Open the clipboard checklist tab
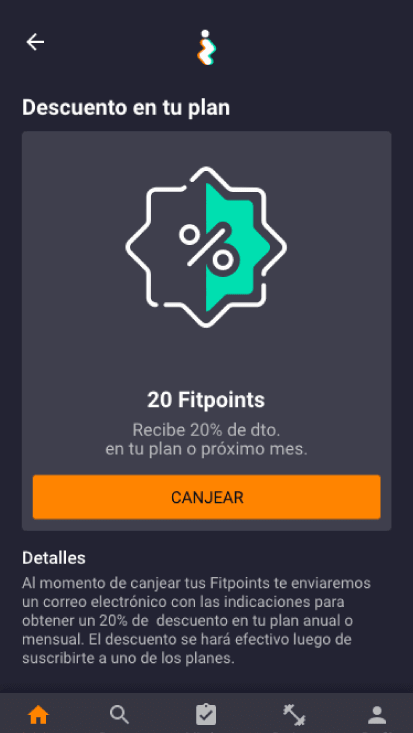 pos(206,714)
